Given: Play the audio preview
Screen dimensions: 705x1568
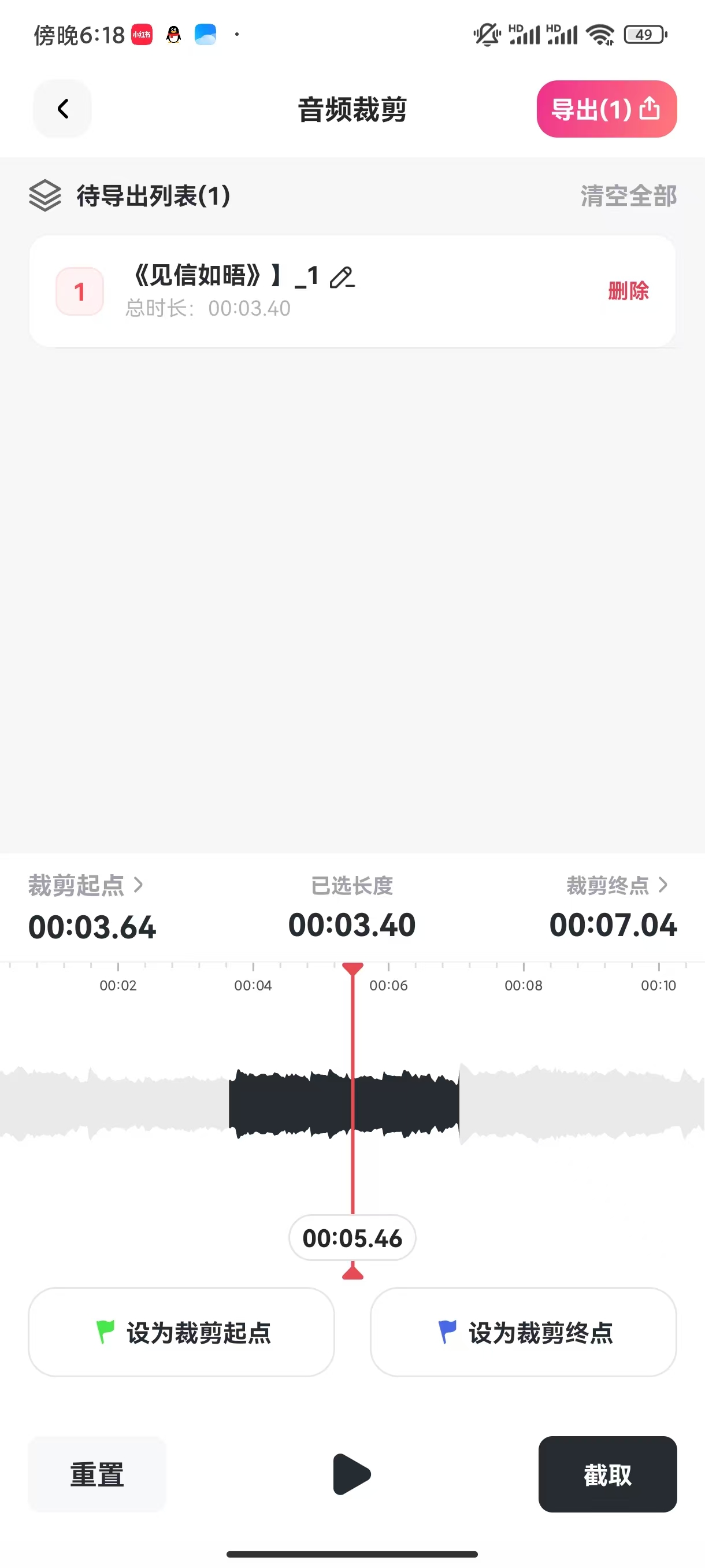Looking at the screenshot, I should tap(351, 1474).
